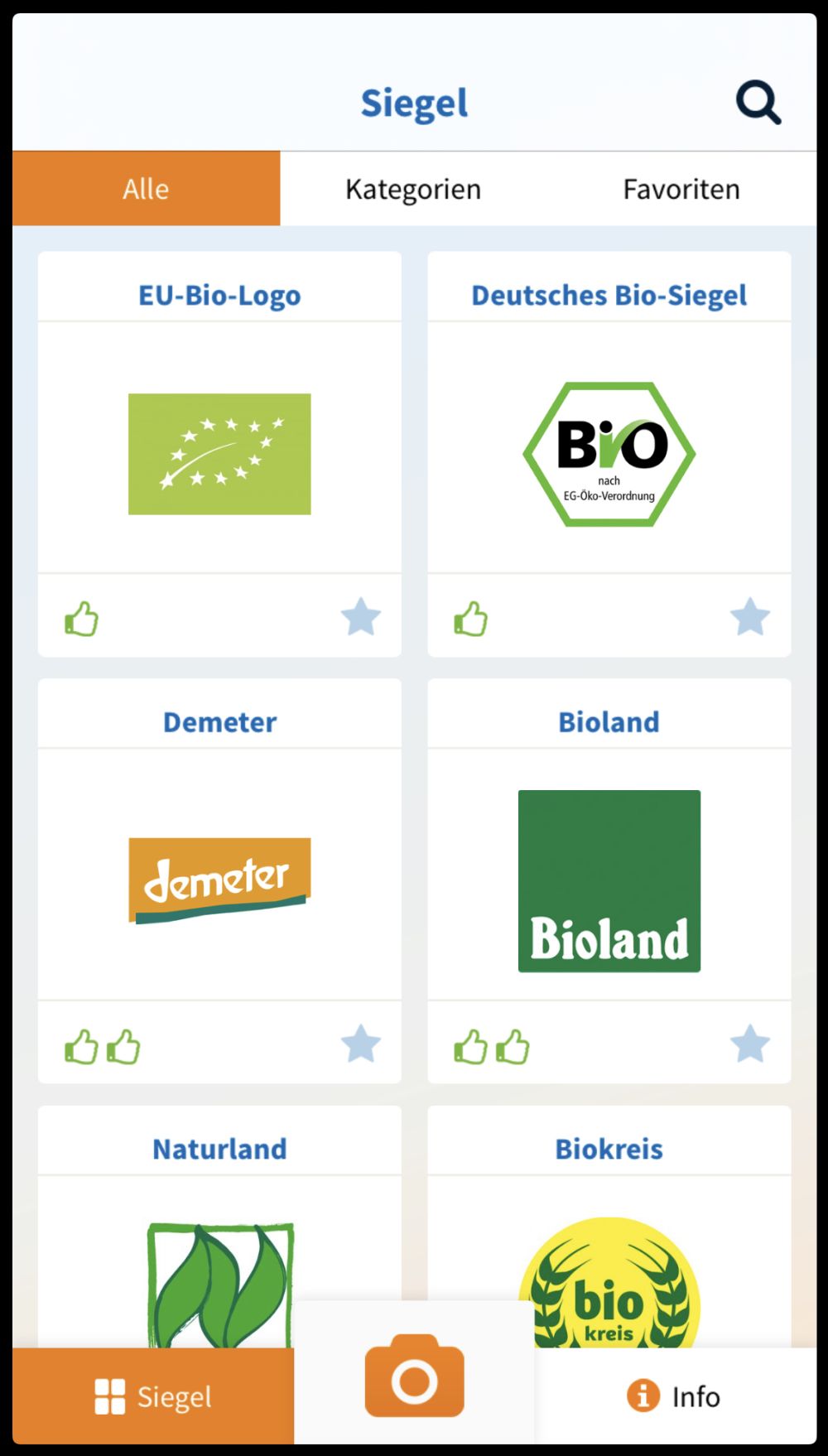Tap the Siegel bottom navigation tab
The width and height of the screenshot is (828, 1456).
pyautogui.click(x=153, y=1396)
